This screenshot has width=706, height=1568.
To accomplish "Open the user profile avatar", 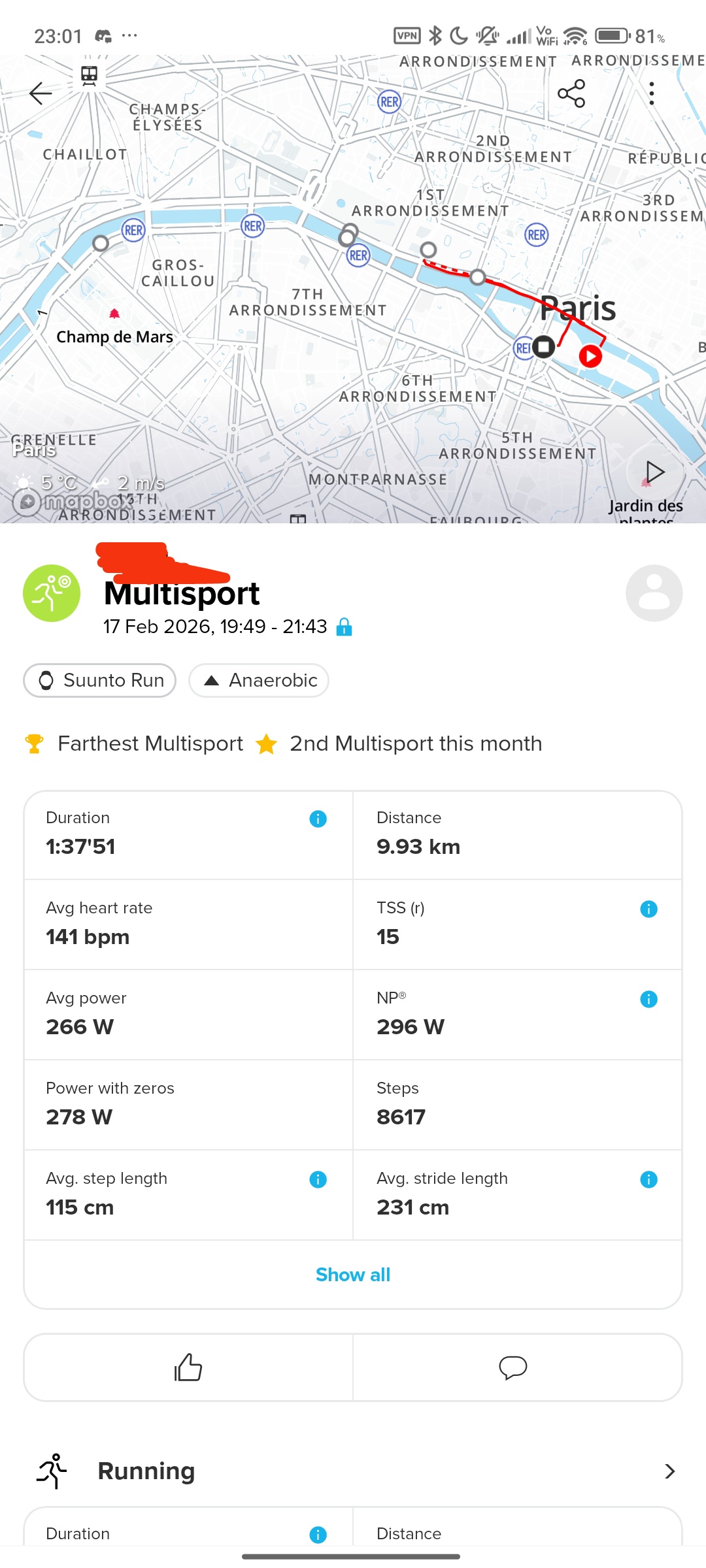I will click(x=654, y=593).
